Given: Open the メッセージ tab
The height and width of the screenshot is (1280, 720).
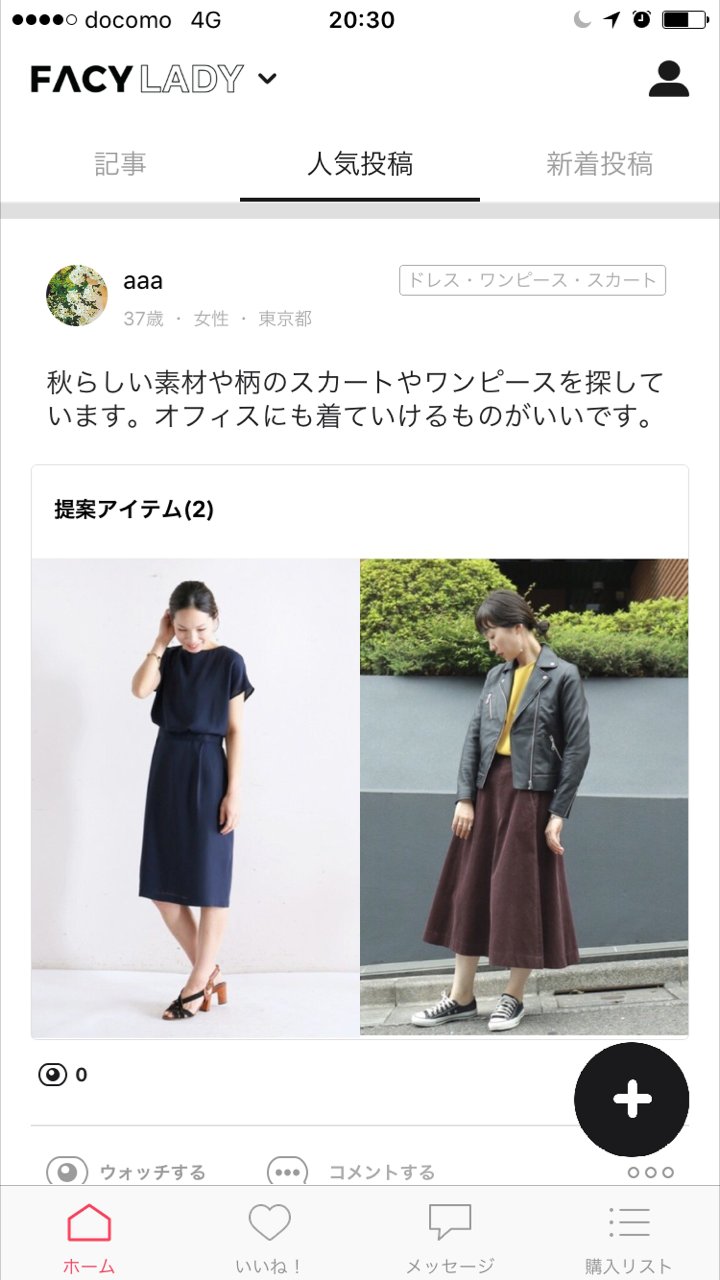Looking at the screenshot, I should [449, 1238].
